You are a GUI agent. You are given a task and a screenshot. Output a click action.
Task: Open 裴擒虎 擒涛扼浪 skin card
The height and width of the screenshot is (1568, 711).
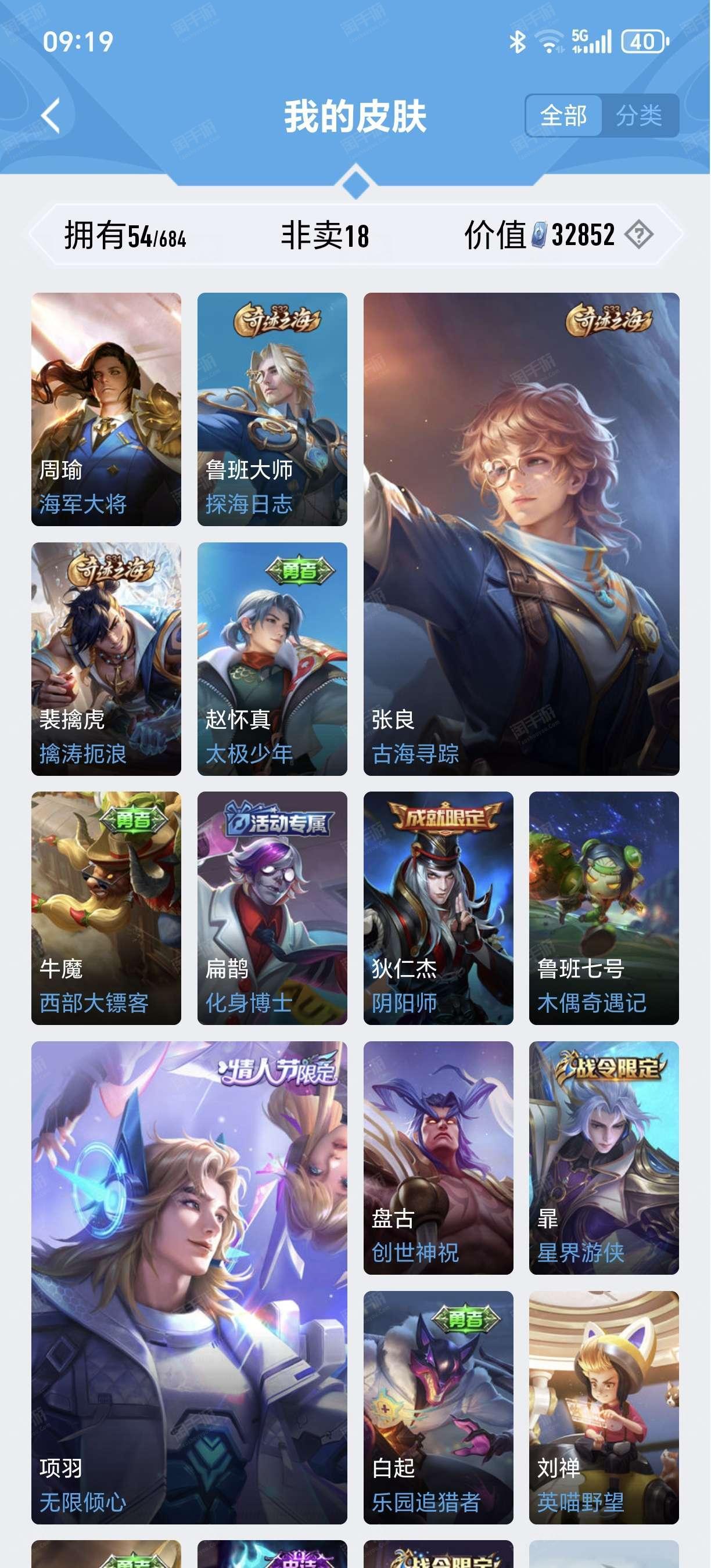(x=106, y=659)
